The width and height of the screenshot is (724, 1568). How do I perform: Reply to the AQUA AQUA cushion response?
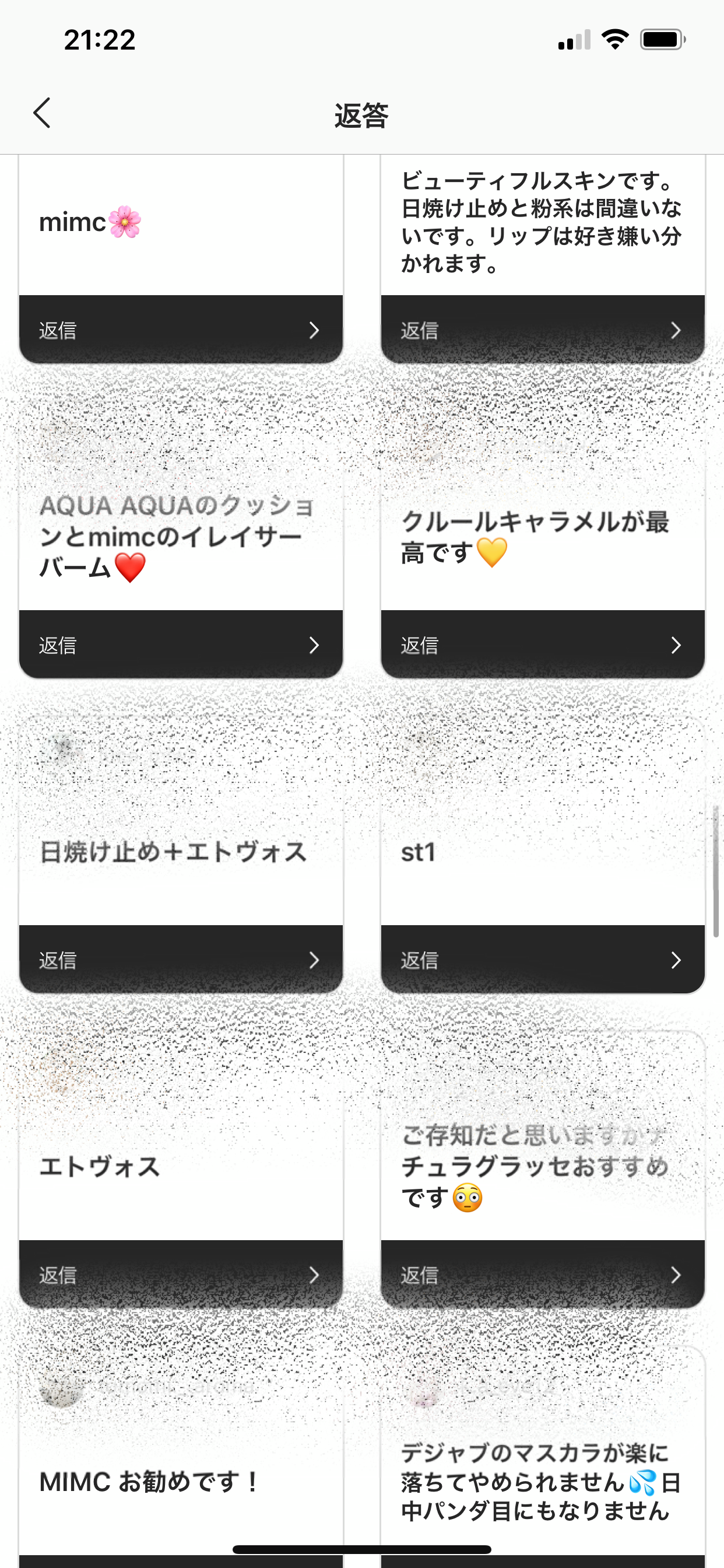181,645
